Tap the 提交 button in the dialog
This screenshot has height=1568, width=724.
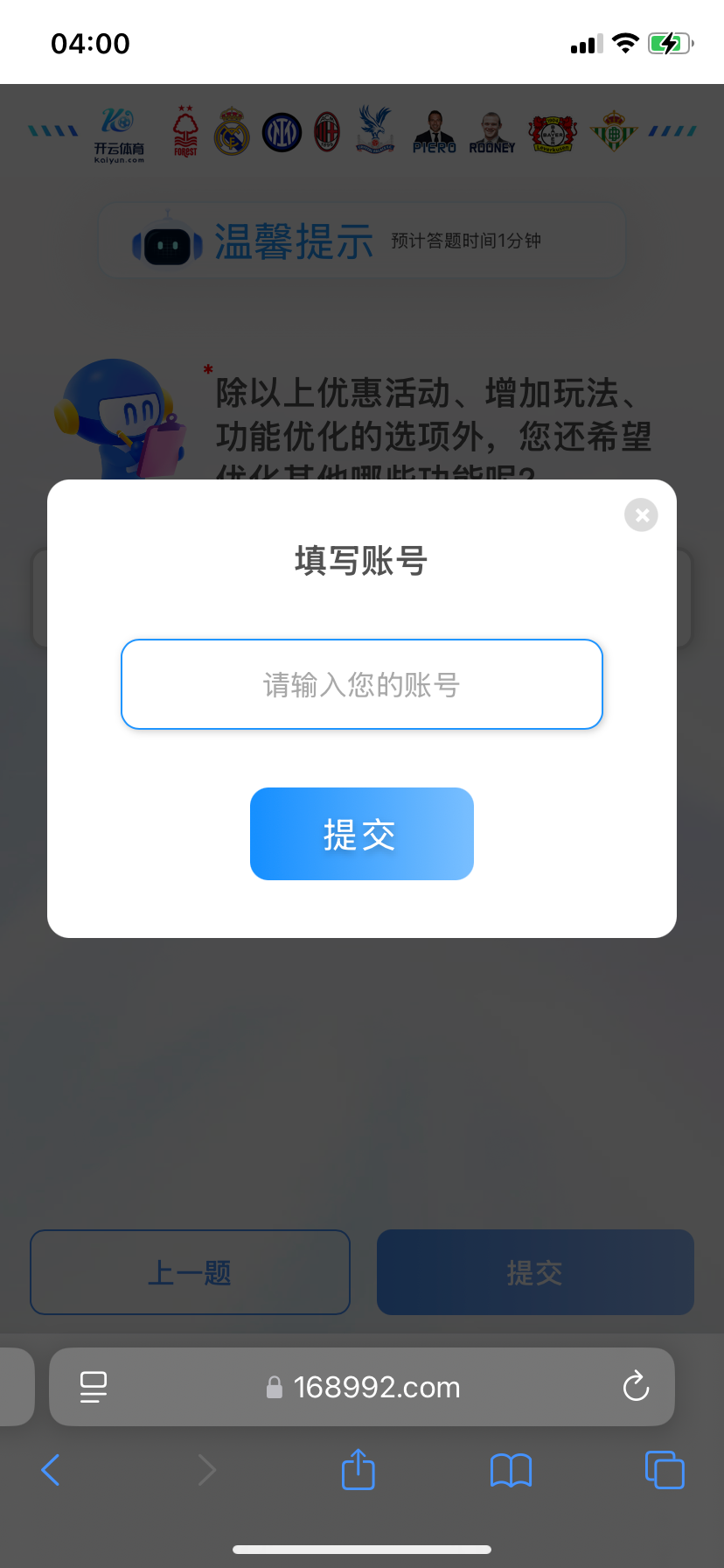tap(361, 834)
